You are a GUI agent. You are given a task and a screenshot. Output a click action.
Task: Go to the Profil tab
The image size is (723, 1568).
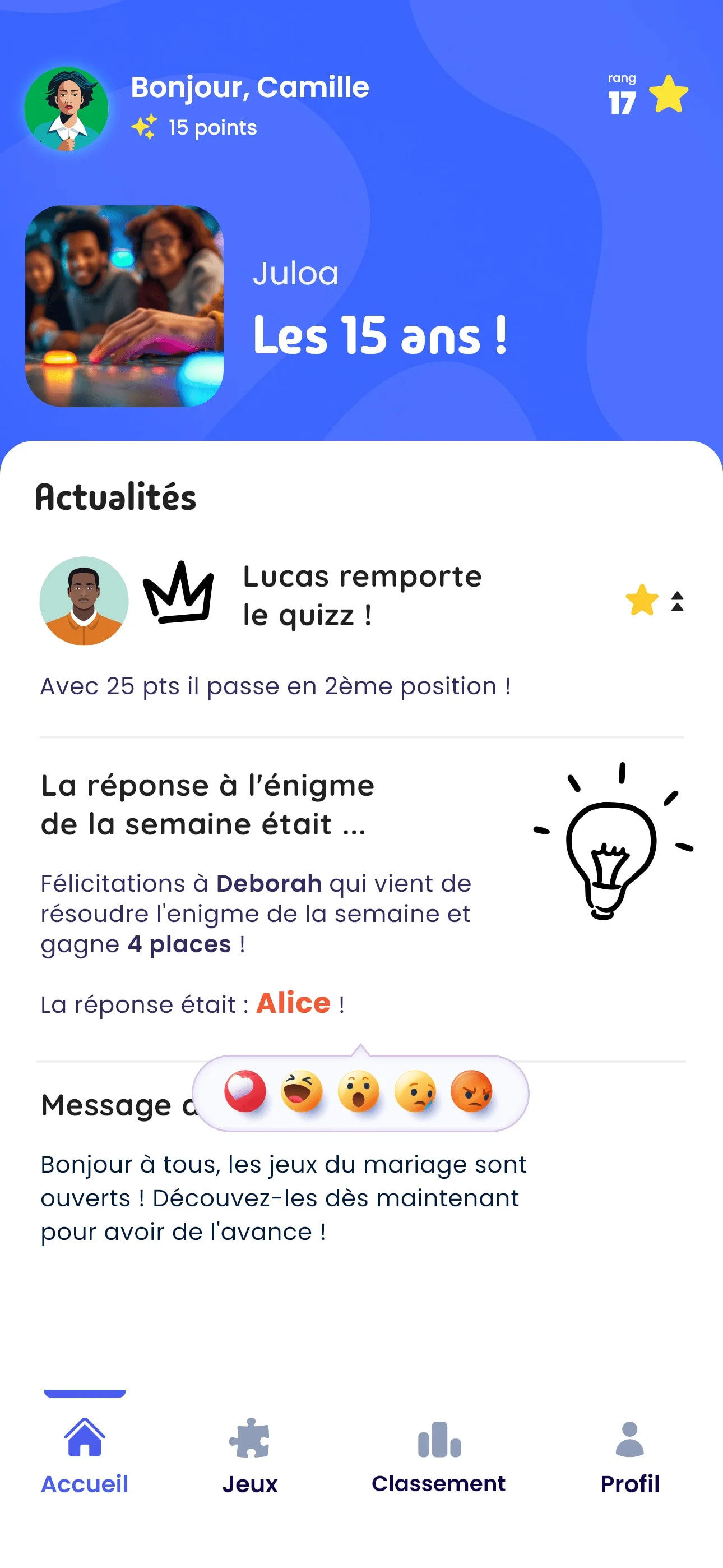(x=629, y=1455)
